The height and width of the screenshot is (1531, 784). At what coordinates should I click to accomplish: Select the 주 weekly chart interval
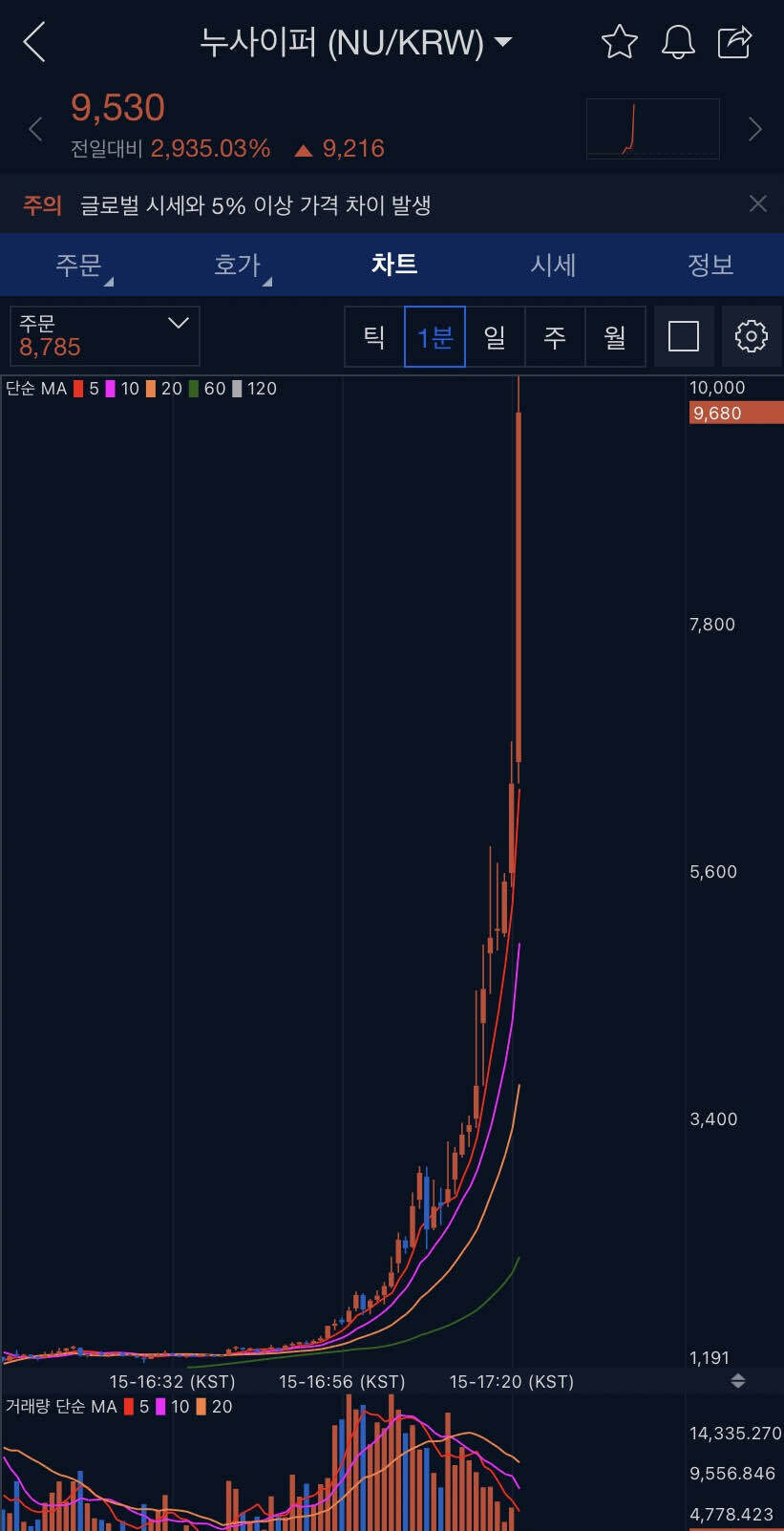point(555,336)
